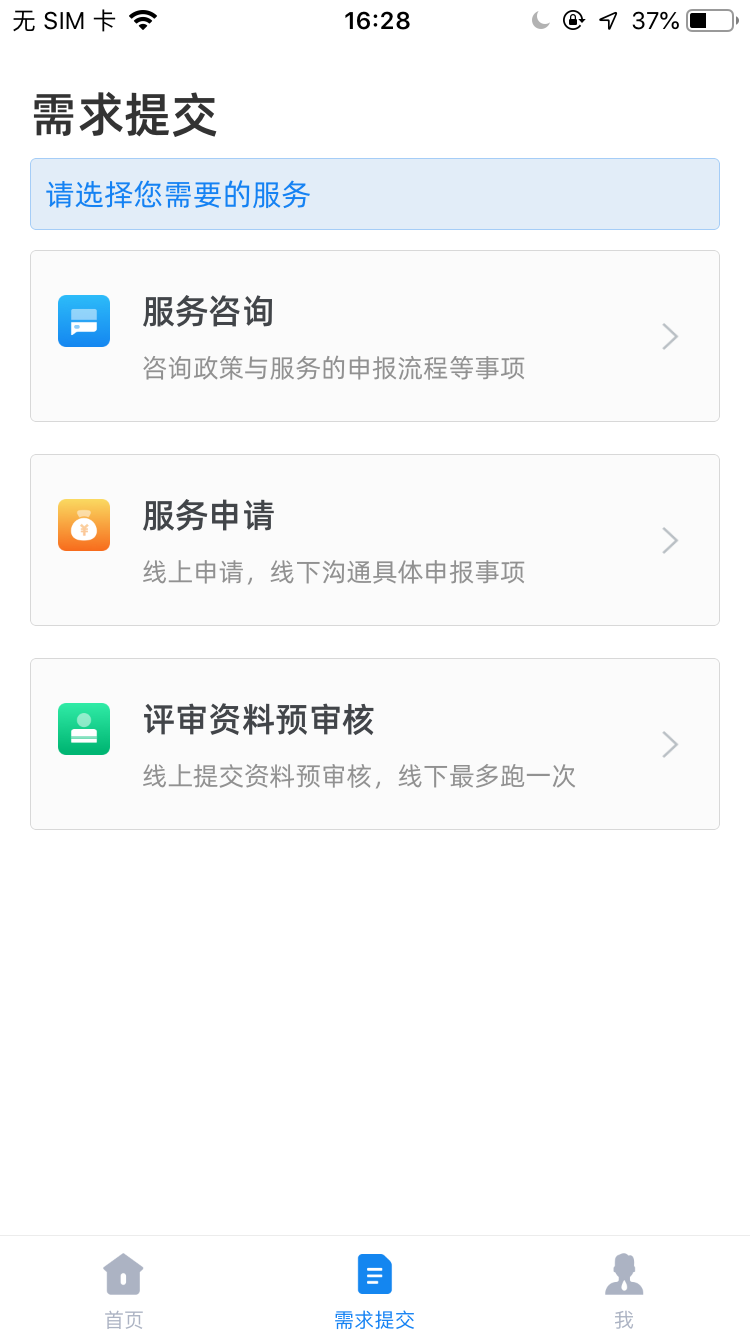Expand the 评审资料预审核 card via its chevron
750x1334 pixels.
pos(669,744)
